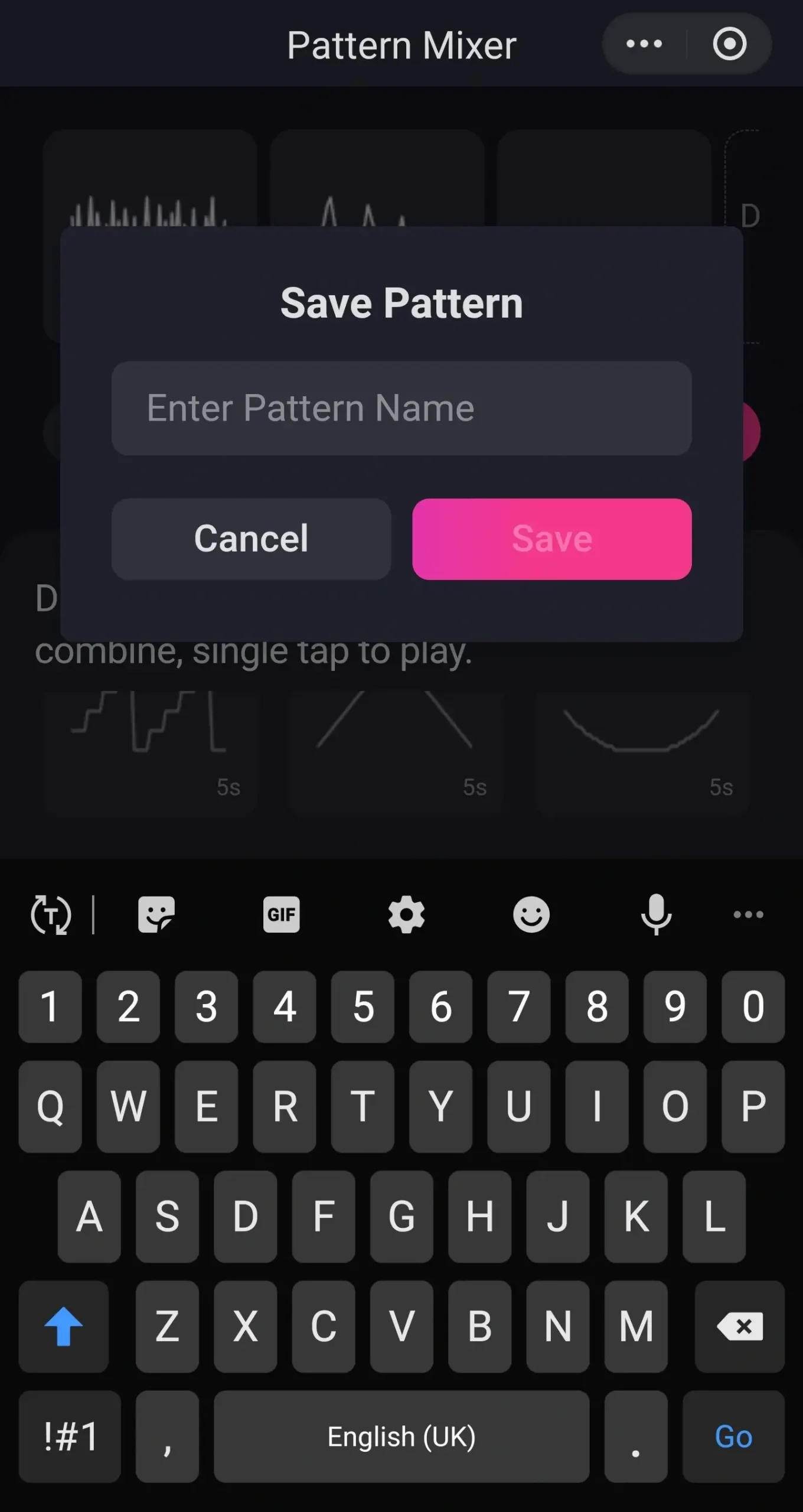Viewport: 803px width, 1512px height.
Task: Switch to the !#1 symbols keyboard
Action: [x=70, y=1436]
